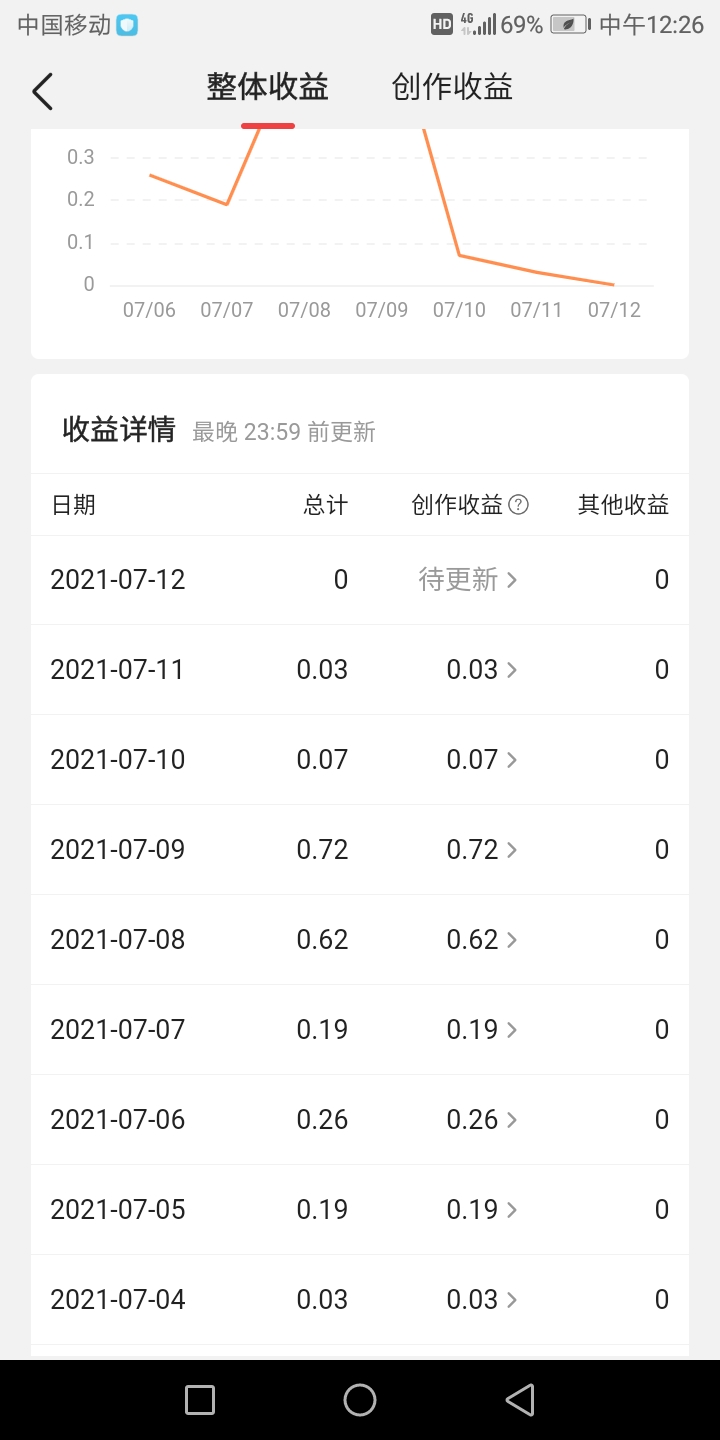View income breakdown for 2021-07-08
The image size is (720, 1440).
(512, 939)
